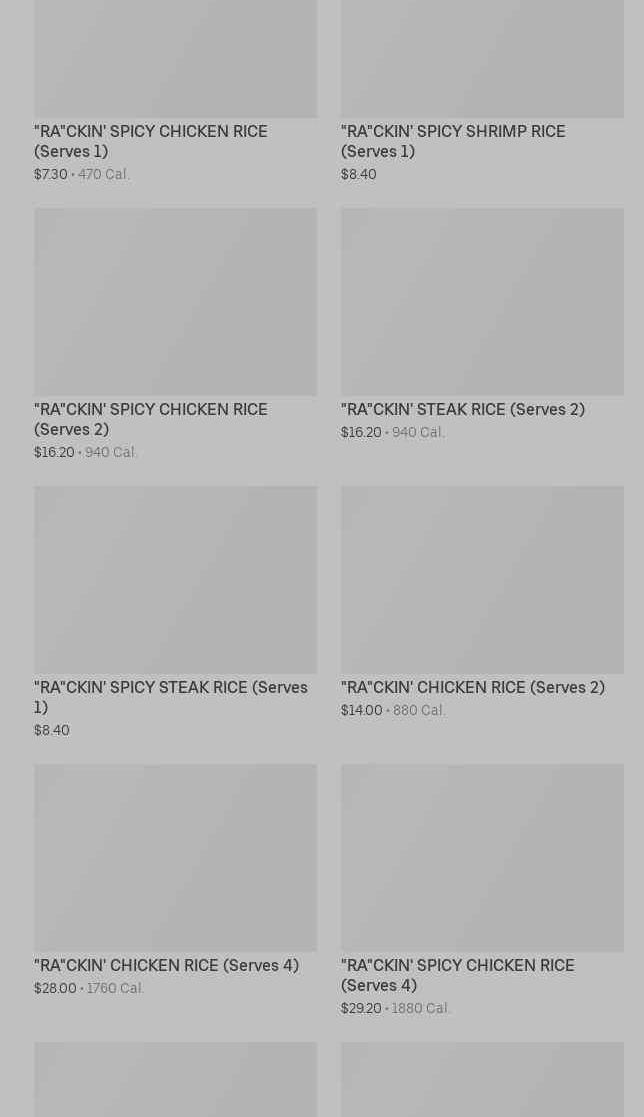Open "RA"CKIN' Steak Rice Serves 2

[482, 324]
